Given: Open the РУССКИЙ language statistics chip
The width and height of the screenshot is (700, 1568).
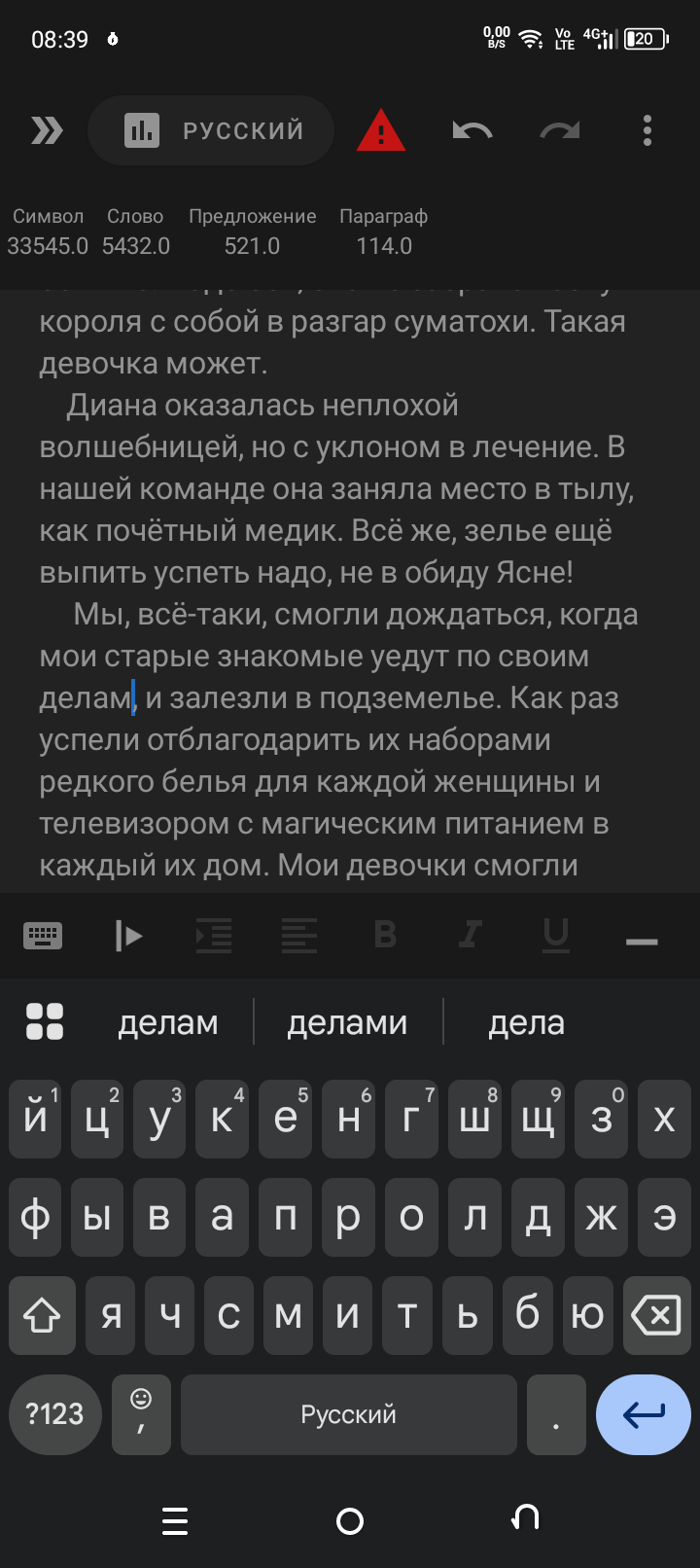Looking at the screenshot, I should pyautogui.click(x=212, y=130).
